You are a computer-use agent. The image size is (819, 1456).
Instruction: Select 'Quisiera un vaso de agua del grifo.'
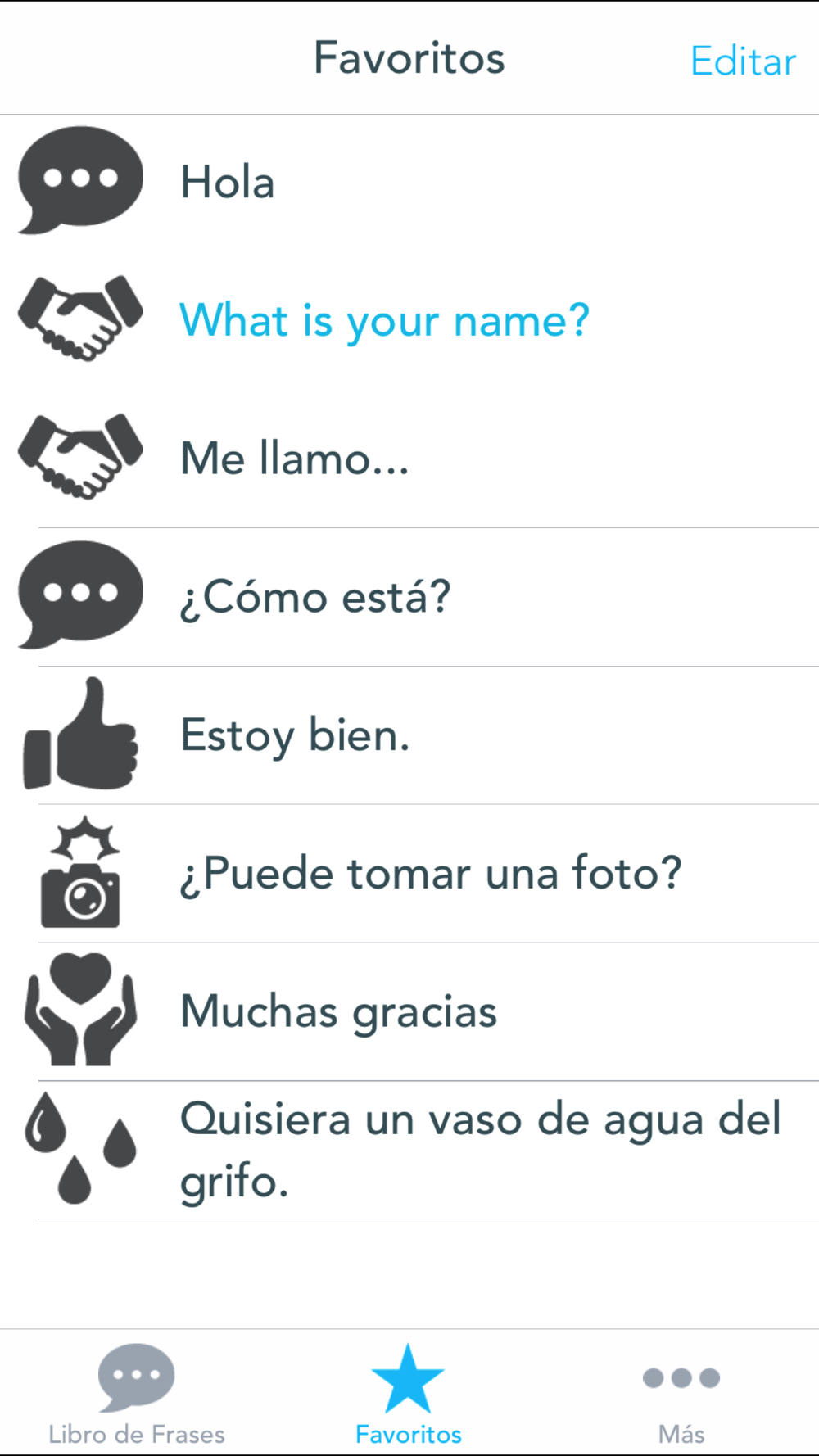coord(409,1150)
